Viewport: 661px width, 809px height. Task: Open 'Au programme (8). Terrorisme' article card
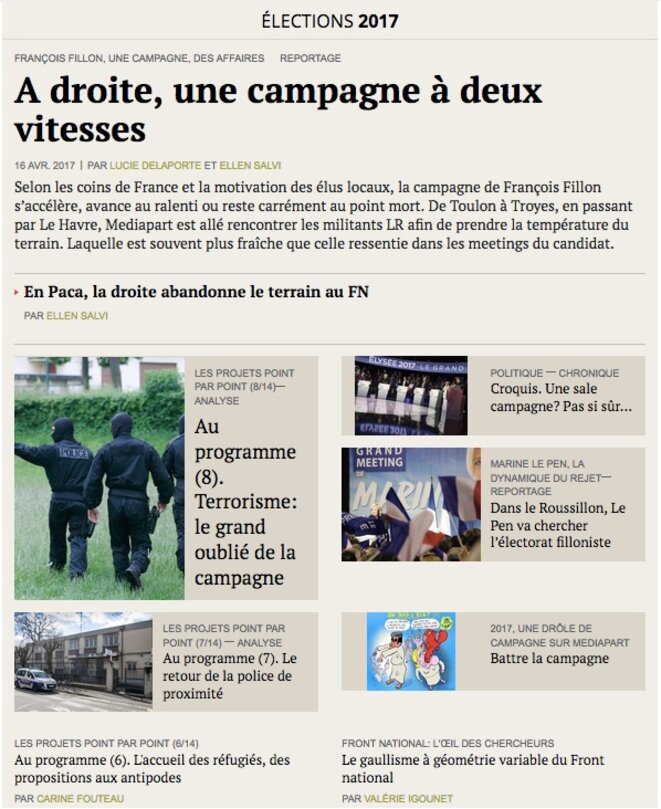coord(245,502)
